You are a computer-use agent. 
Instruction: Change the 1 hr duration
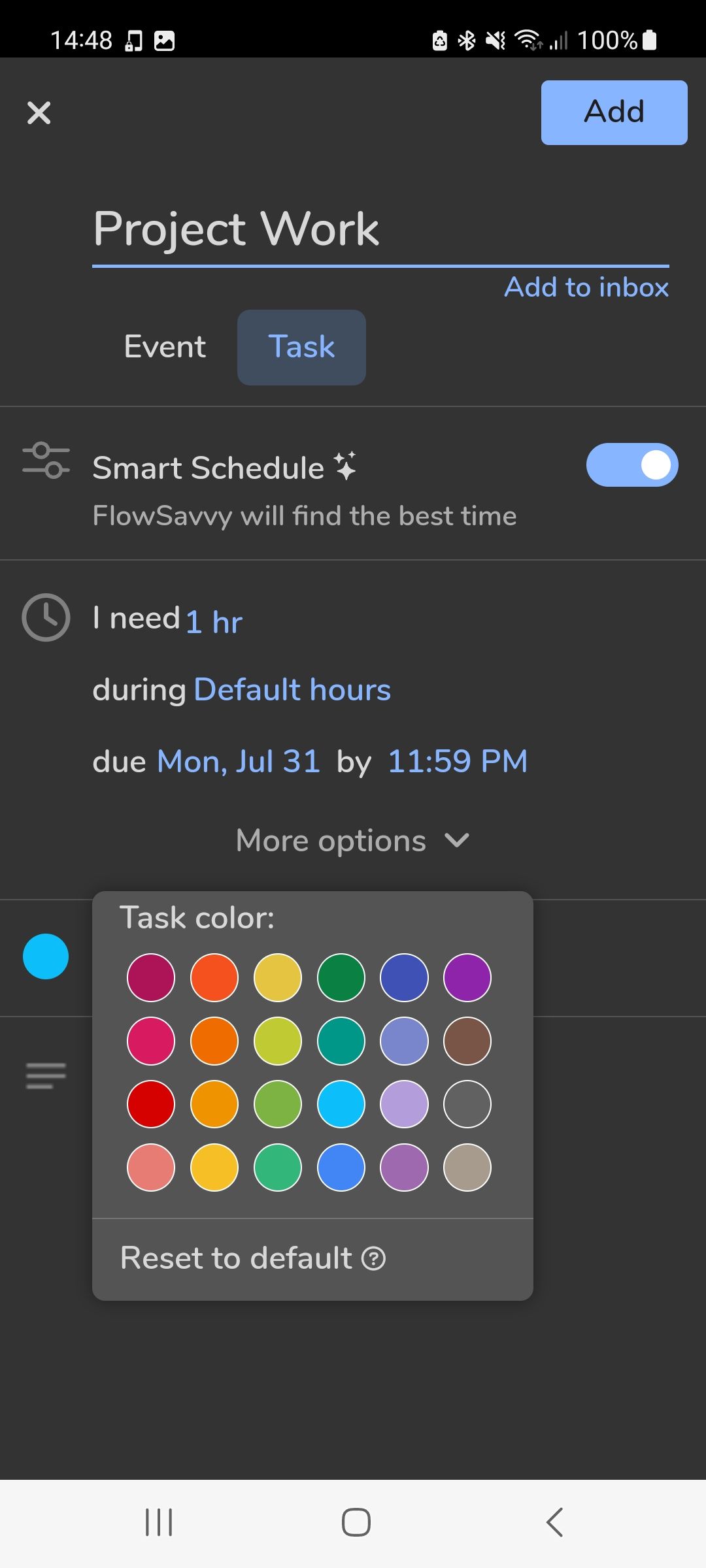[x=214, y=621]
